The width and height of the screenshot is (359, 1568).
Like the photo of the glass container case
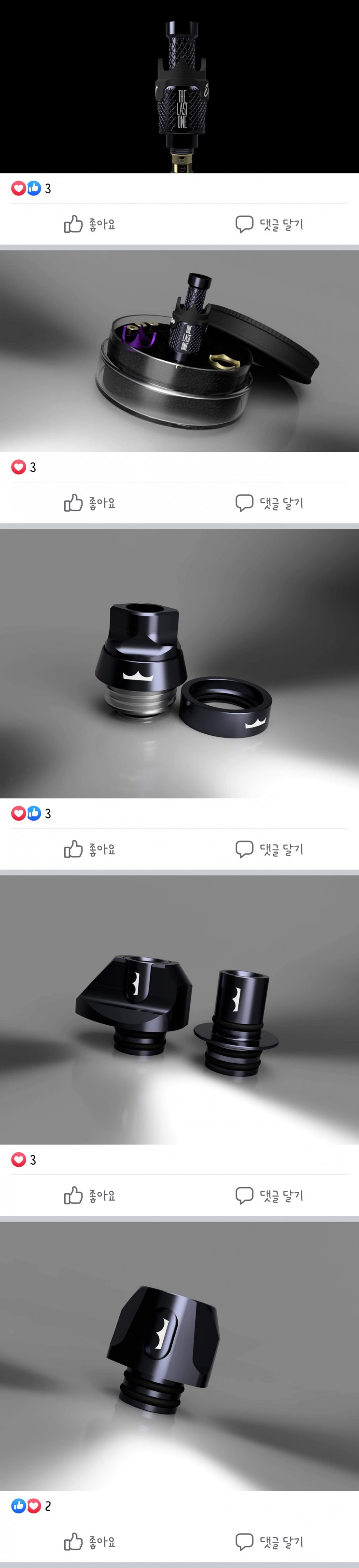(89, 503)
